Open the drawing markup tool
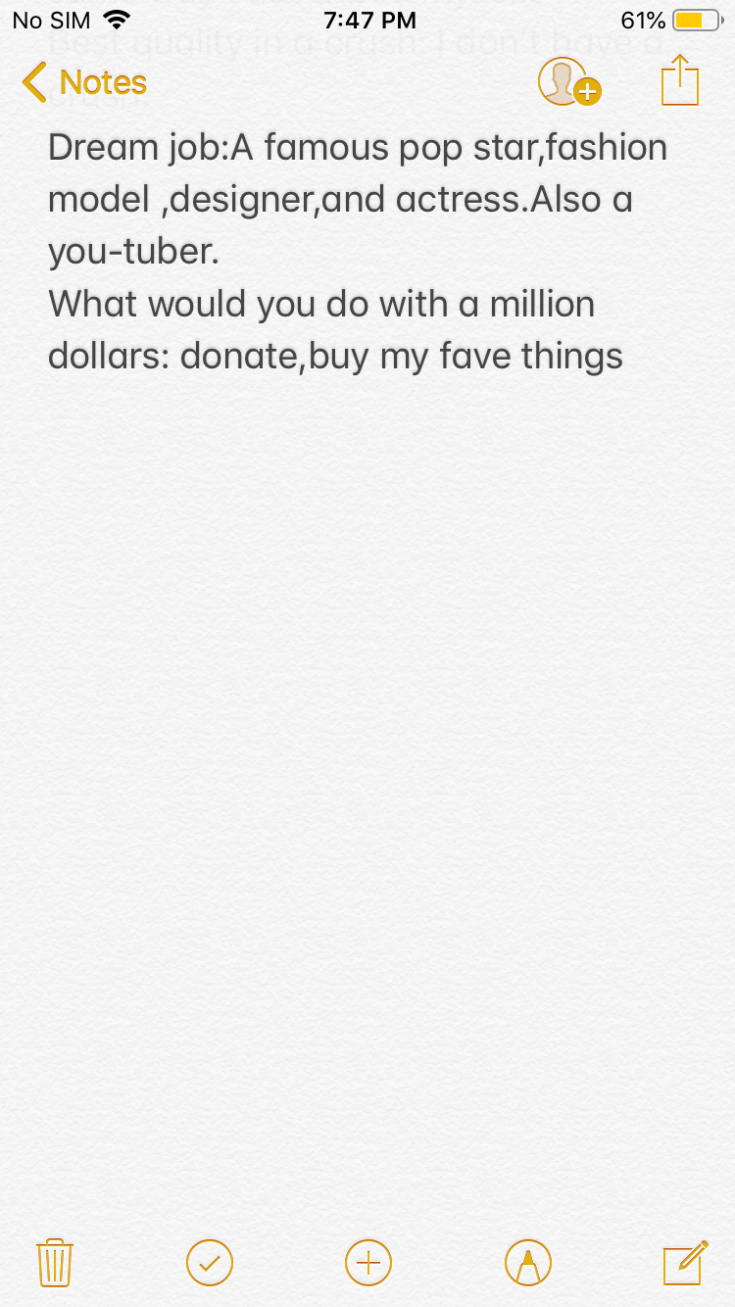This screenshot has width=735, height=1307. click(x=528, y=1262)
